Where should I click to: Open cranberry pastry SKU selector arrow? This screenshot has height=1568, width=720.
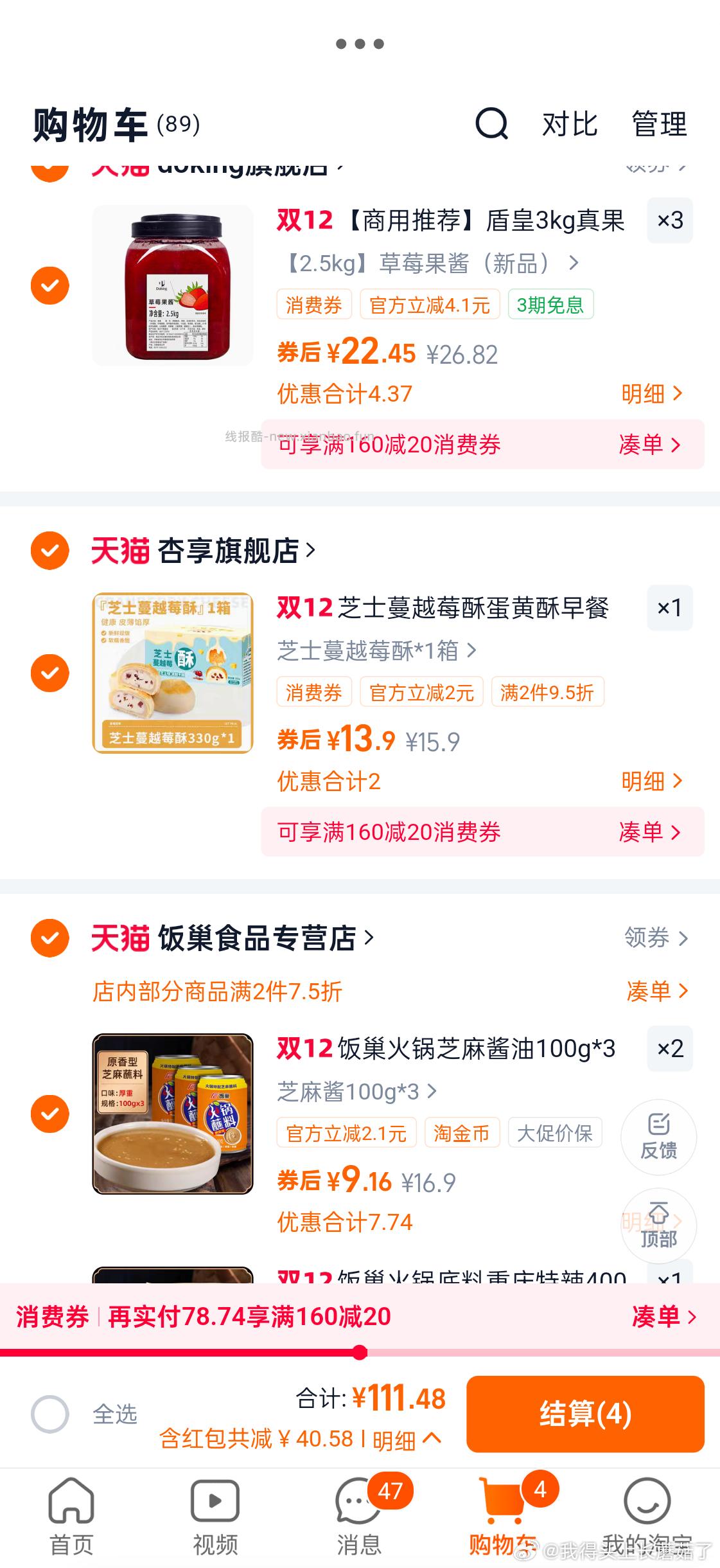[x=473, y=650]
